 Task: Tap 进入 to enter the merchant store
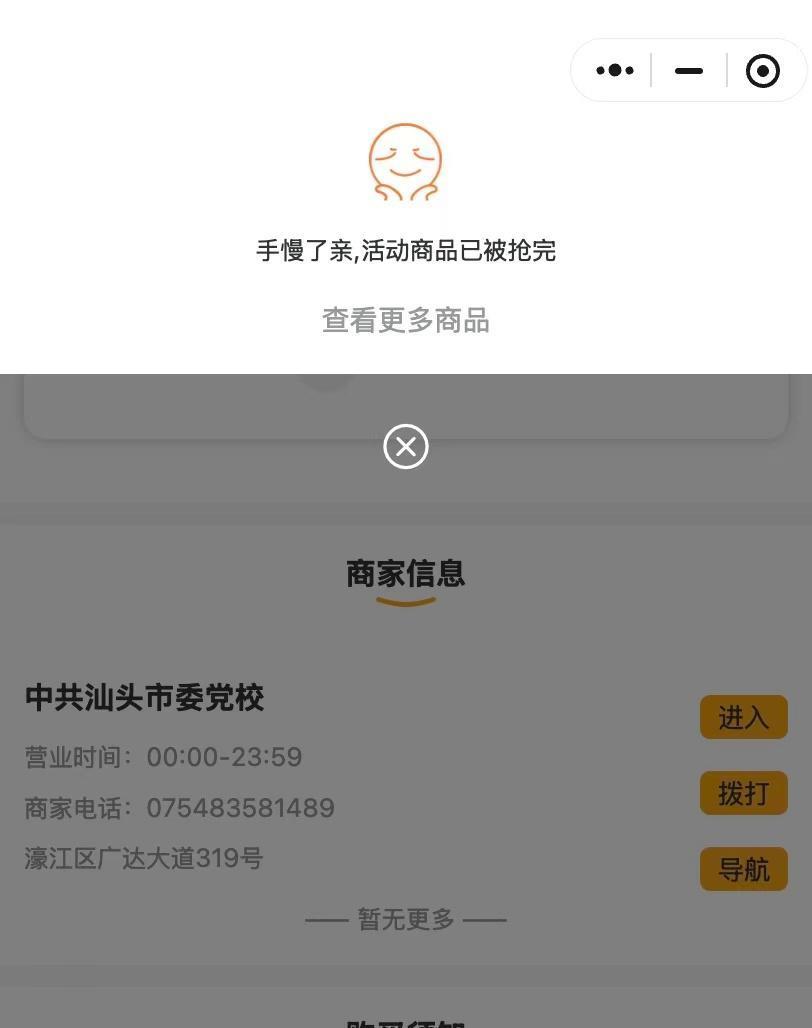[x=743, y=717]
